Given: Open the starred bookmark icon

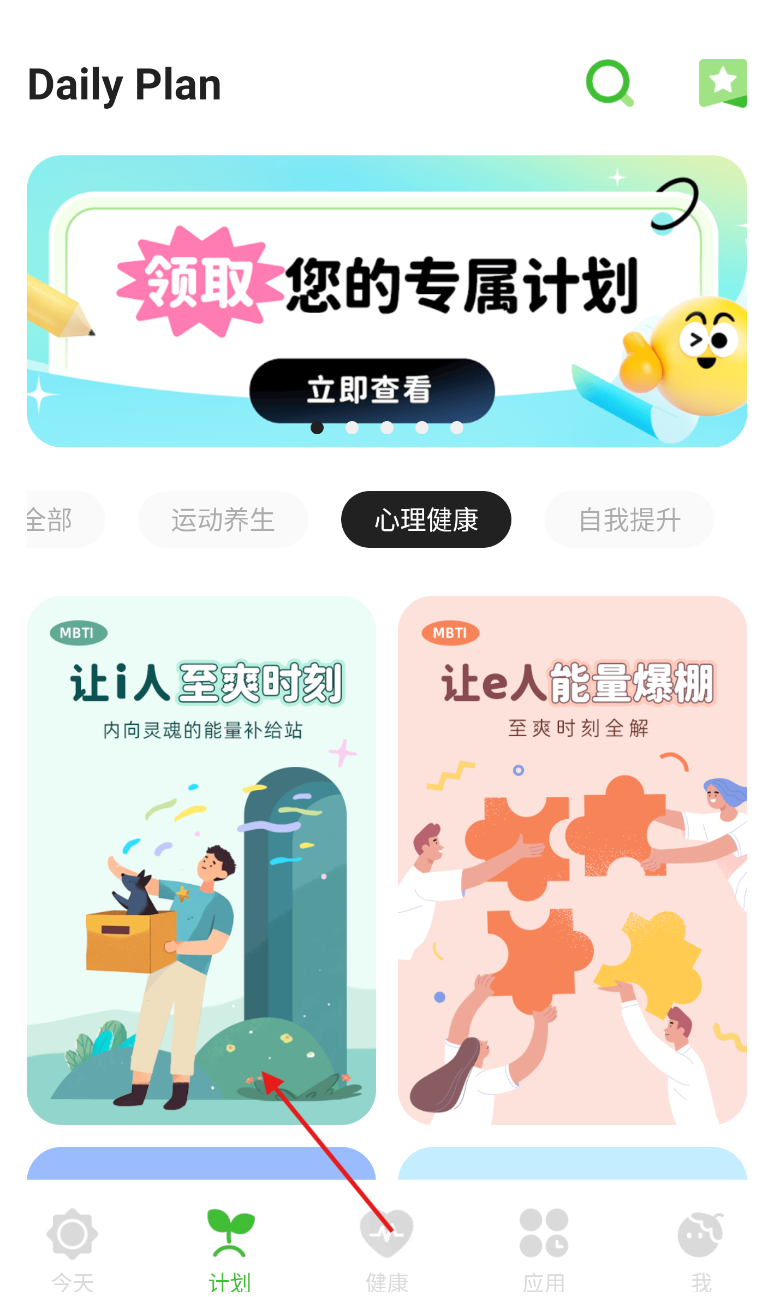Looking at the screenshot, I should coord(722,83).
